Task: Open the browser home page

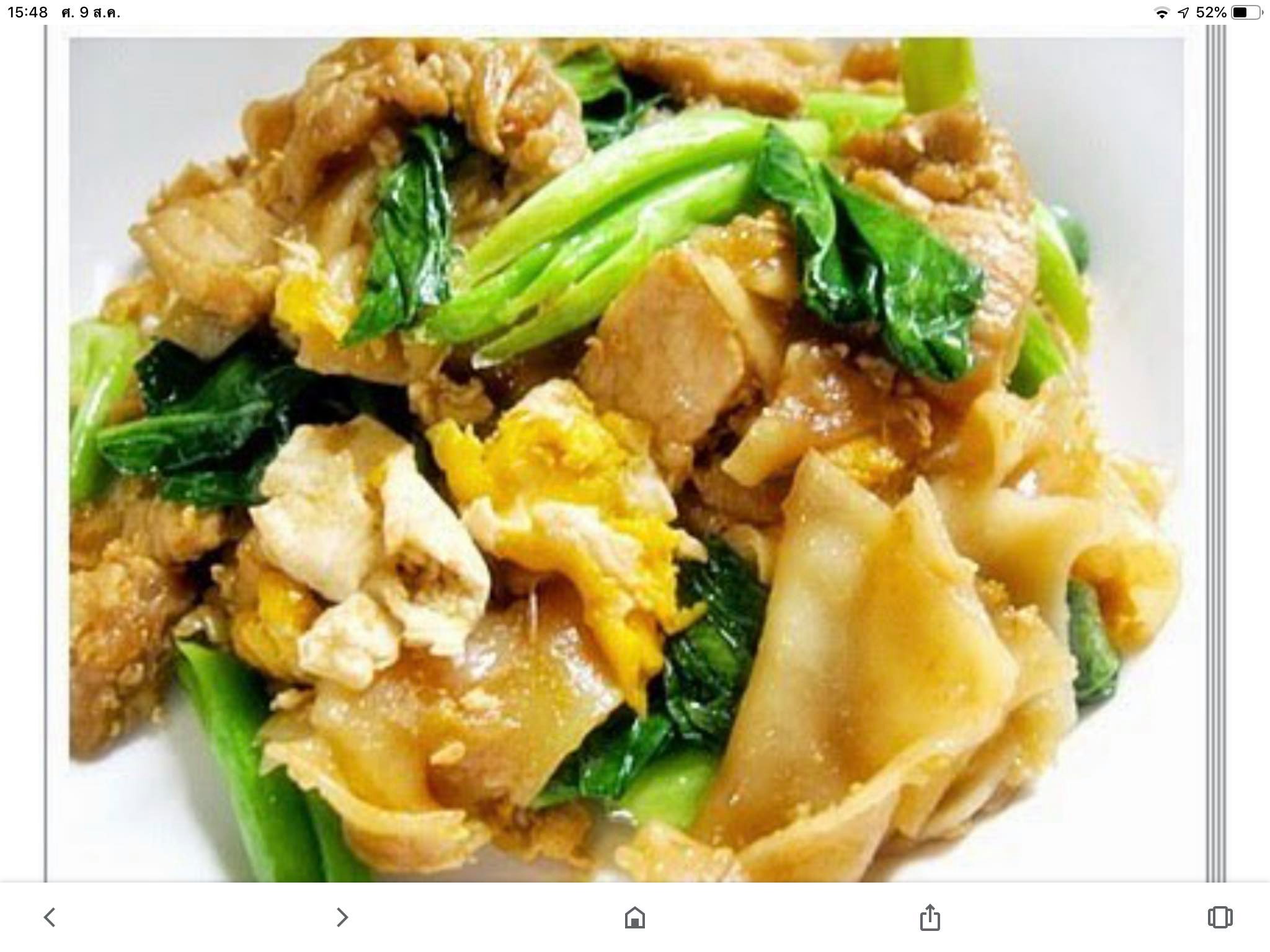Action: (634, 917)
